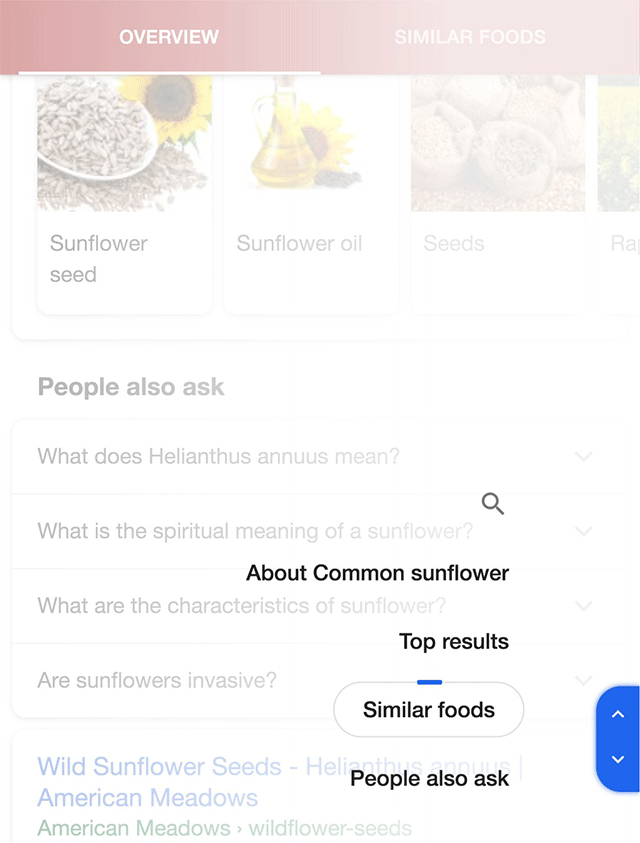Jump to People also ask section

coord(429,779)
